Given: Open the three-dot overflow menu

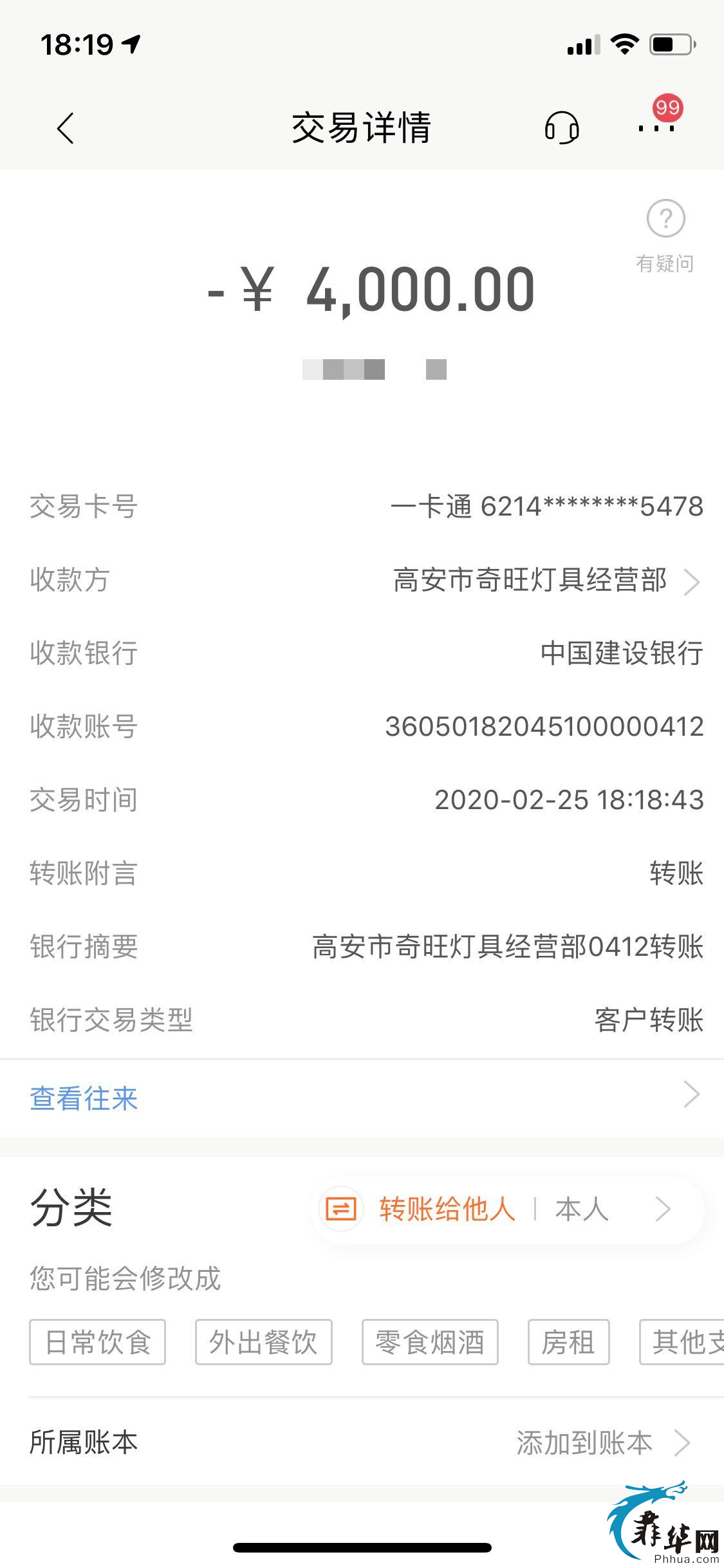Looking at the screenshot, I should 656,128.
